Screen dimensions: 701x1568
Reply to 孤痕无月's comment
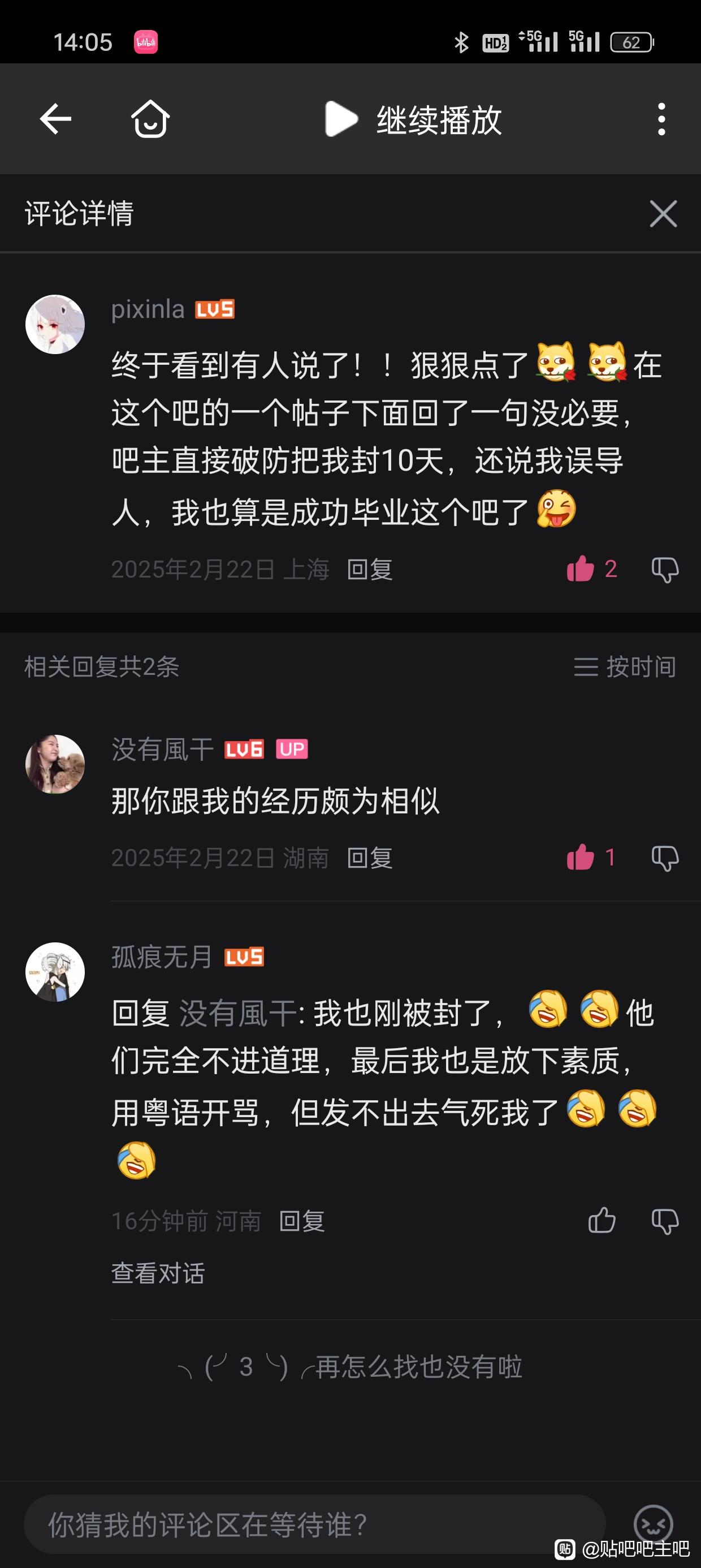(x=302, y=1221)
